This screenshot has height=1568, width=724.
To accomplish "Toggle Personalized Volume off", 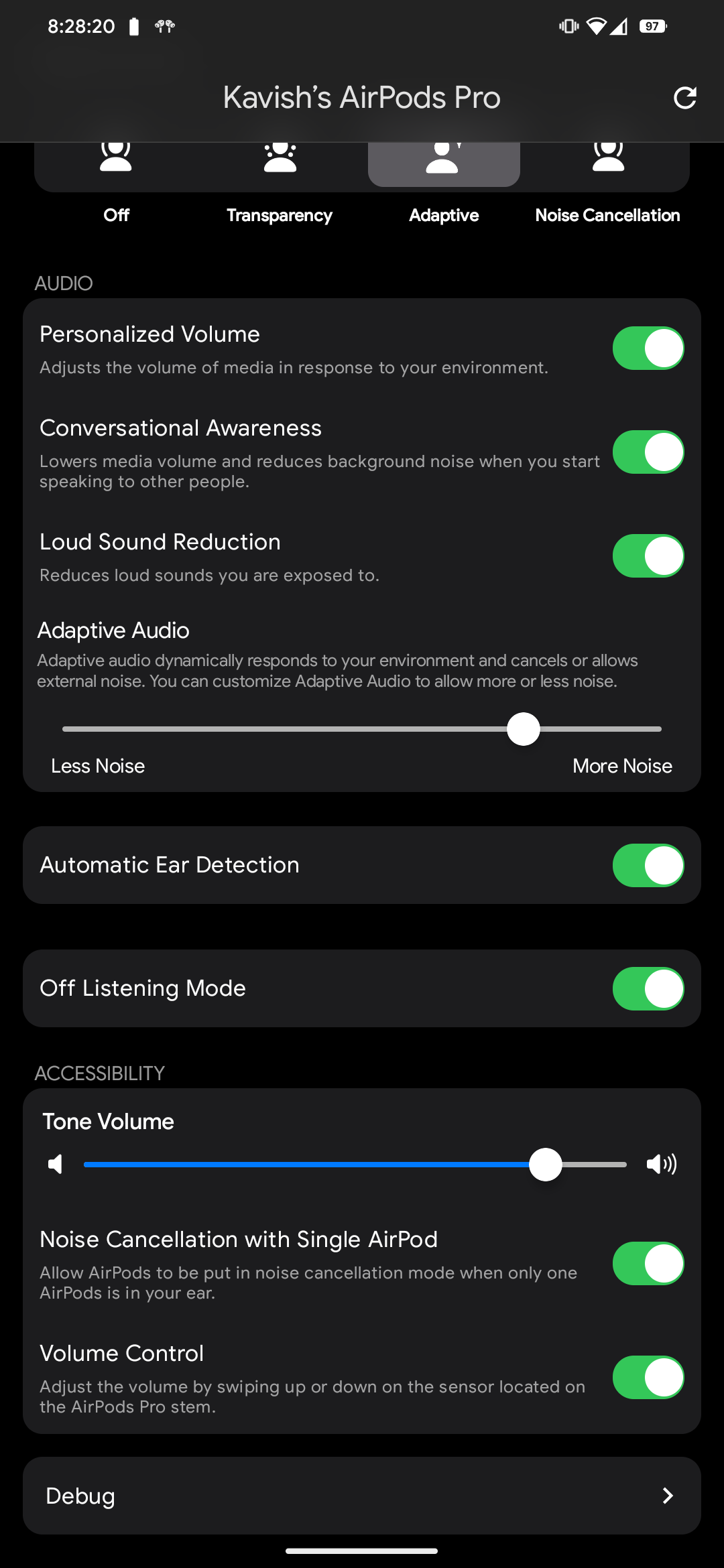I will pyautogui.click(x=647, y=348).
